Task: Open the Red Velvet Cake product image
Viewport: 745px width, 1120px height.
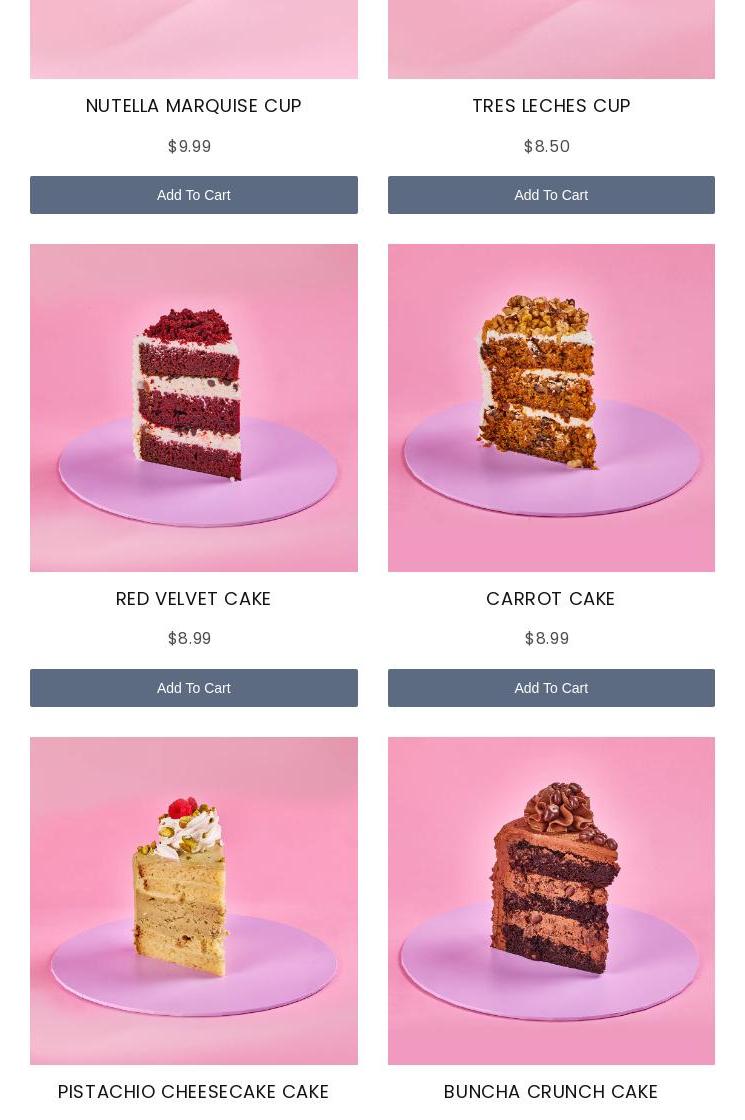Action: click(193, 408)
